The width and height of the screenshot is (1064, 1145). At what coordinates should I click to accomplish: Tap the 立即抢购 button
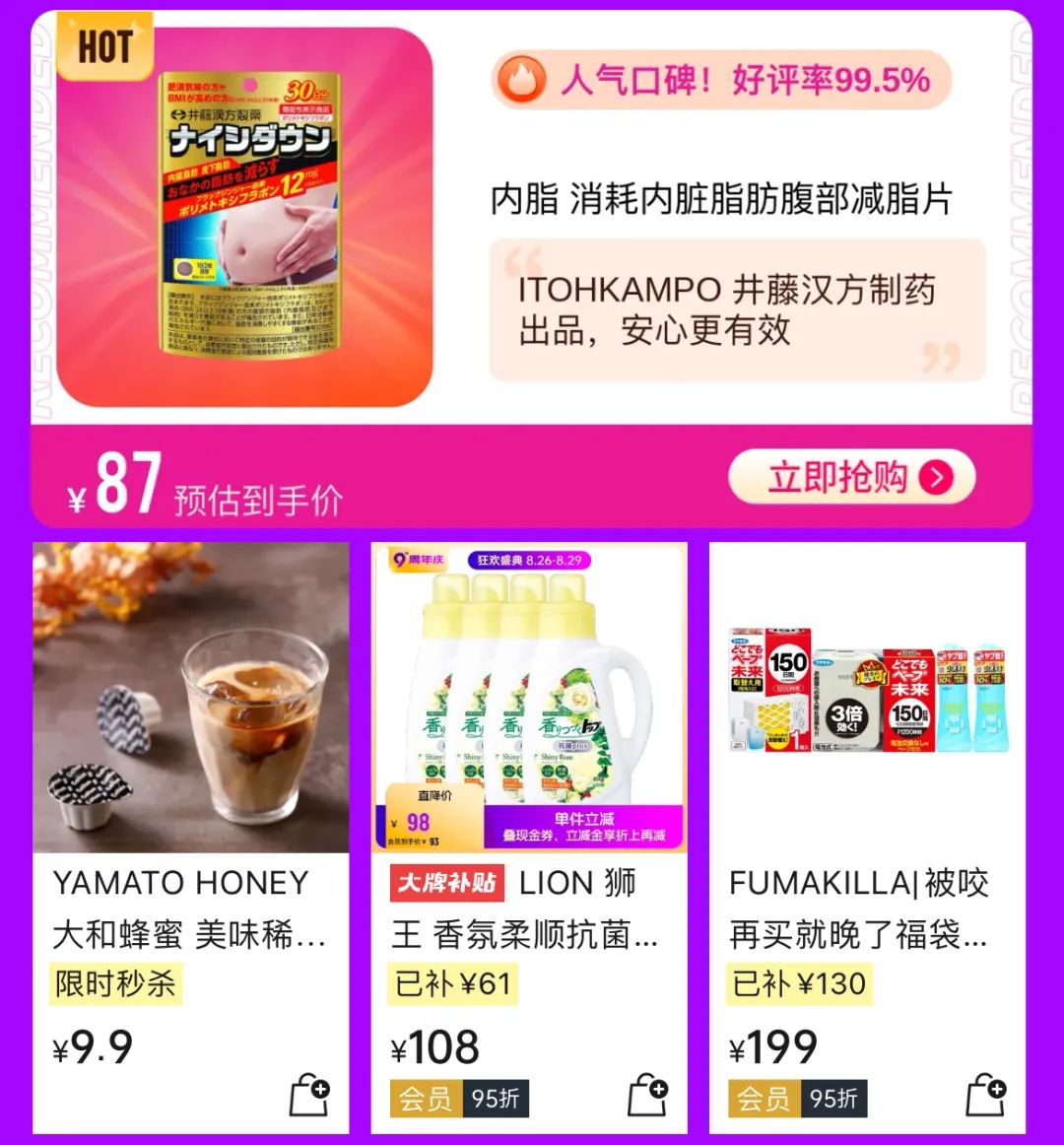tap(851, 478)
